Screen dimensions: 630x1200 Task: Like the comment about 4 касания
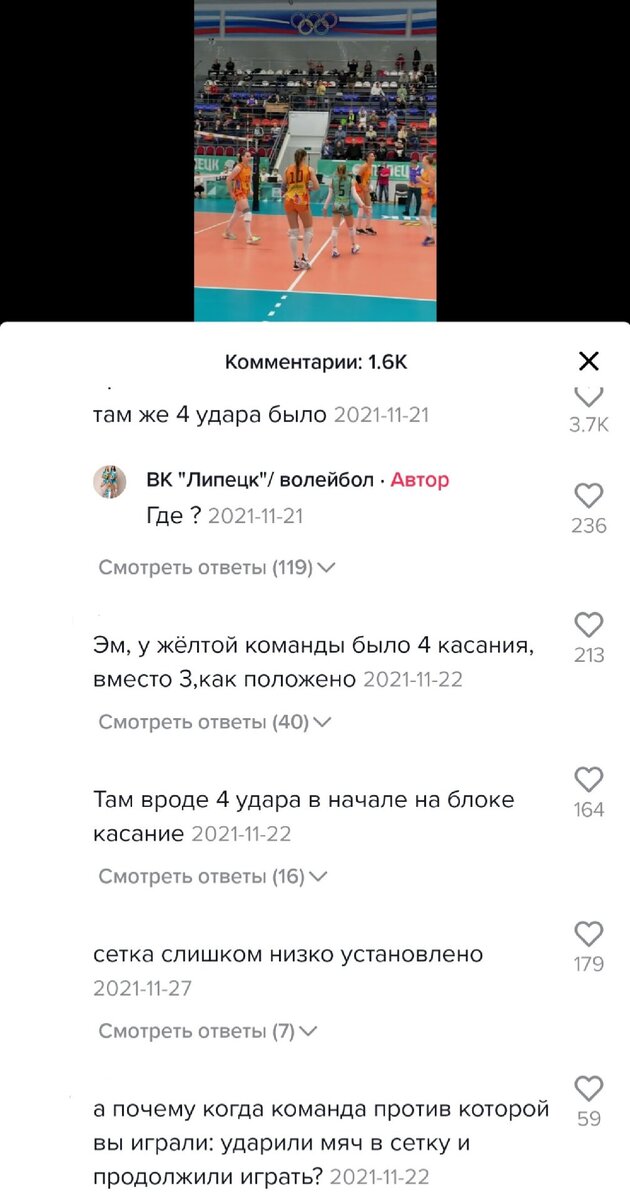[x=589, y=626]
